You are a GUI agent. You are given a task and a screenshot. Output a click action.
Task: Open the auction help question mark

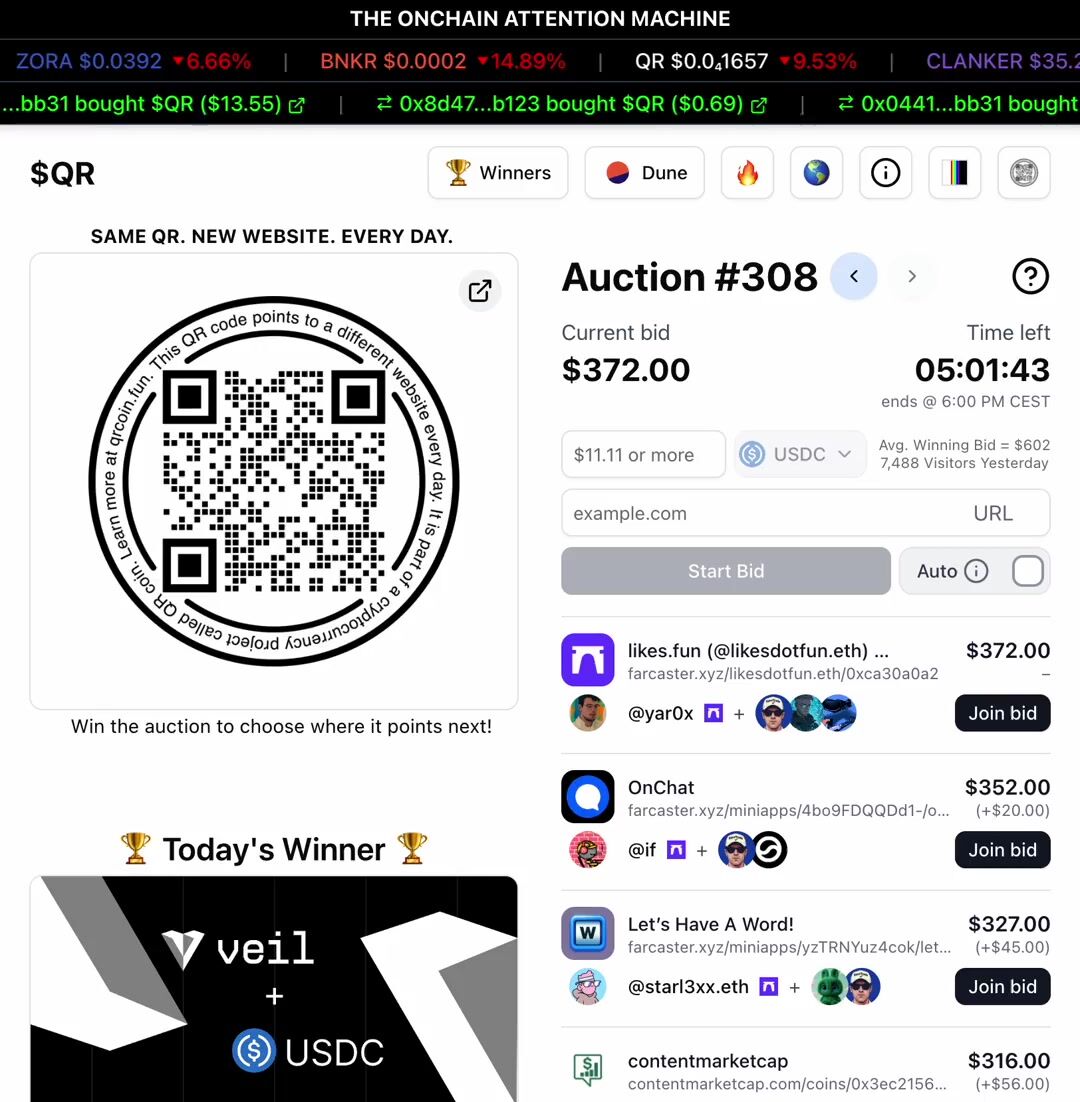tap(1030, 277)
